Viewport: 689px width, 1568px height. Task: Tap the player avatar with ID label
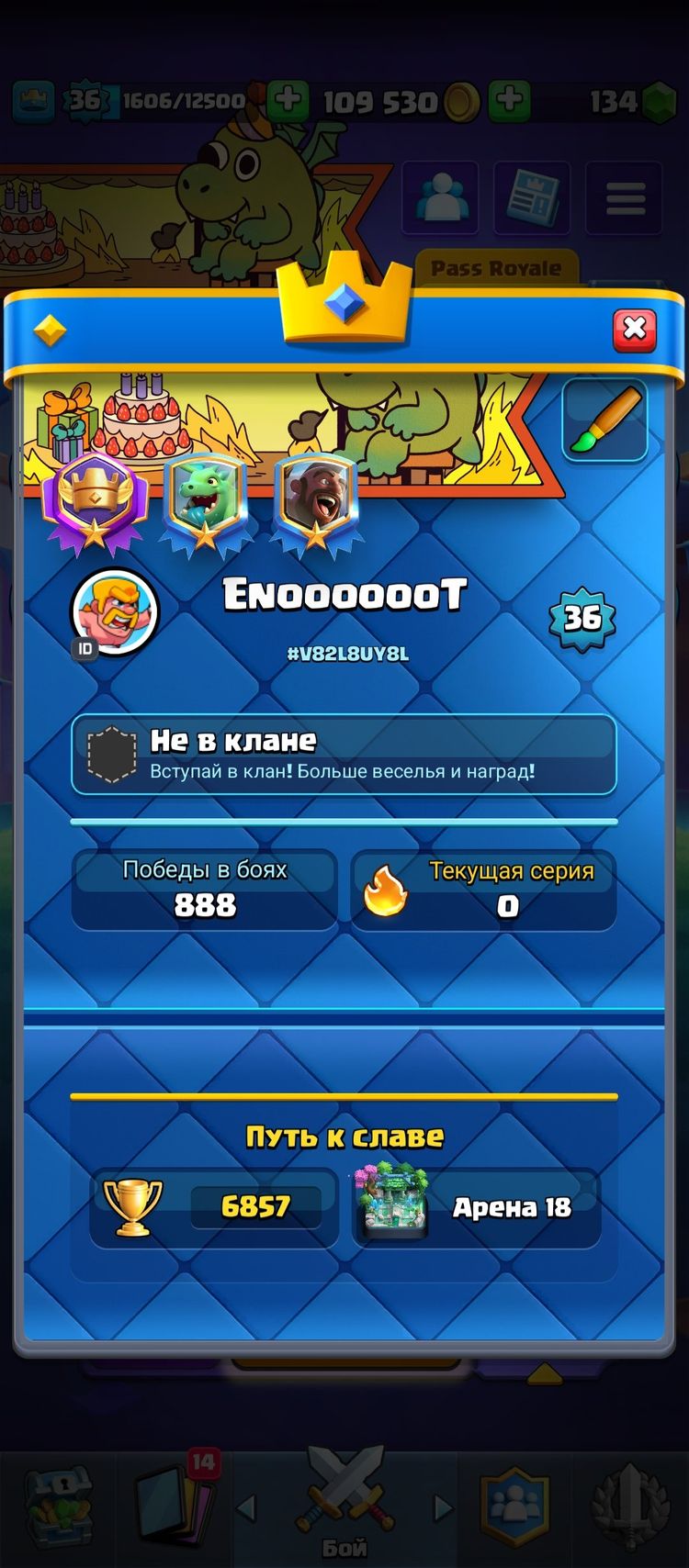[x=115, y=613]
